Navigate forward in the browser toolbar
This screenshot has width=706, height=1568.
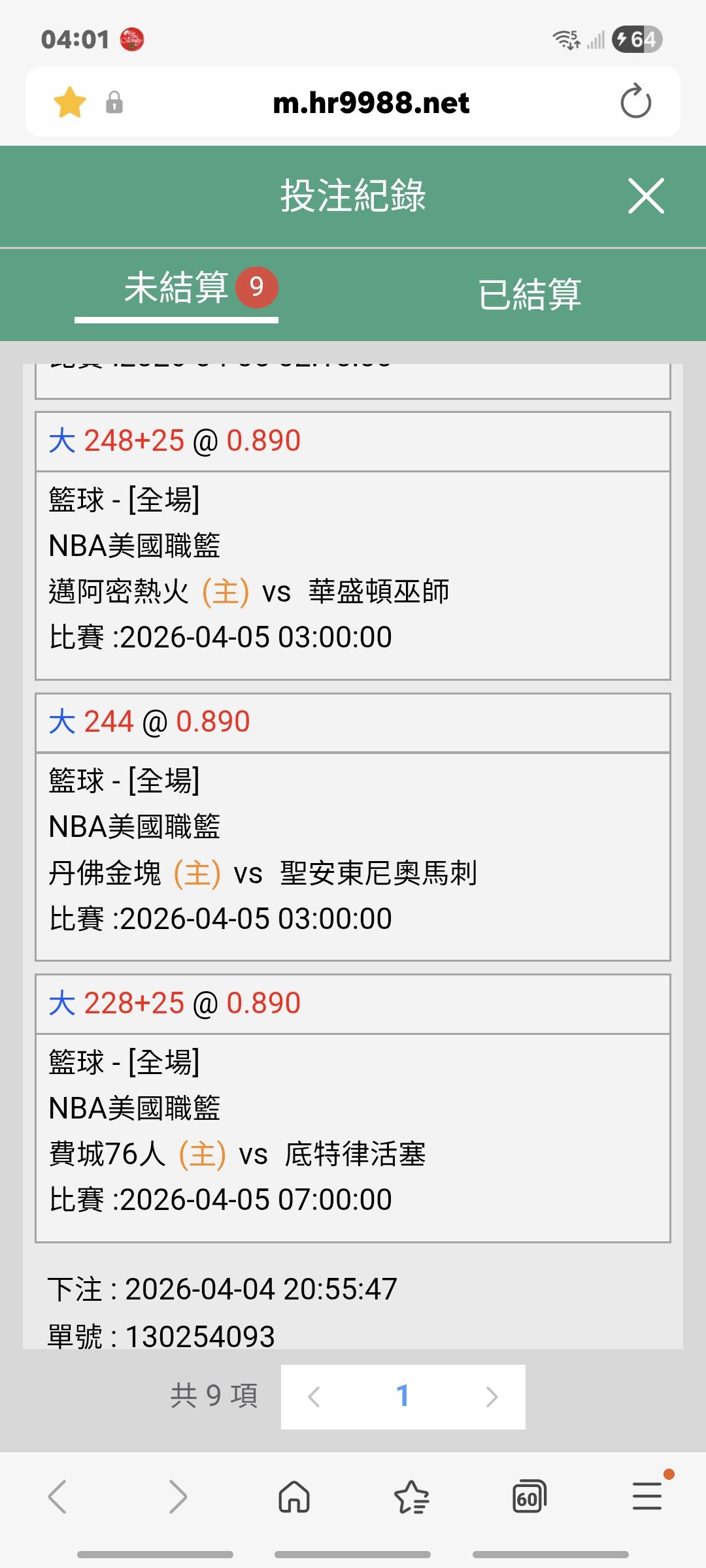(x=177, y=1497)
